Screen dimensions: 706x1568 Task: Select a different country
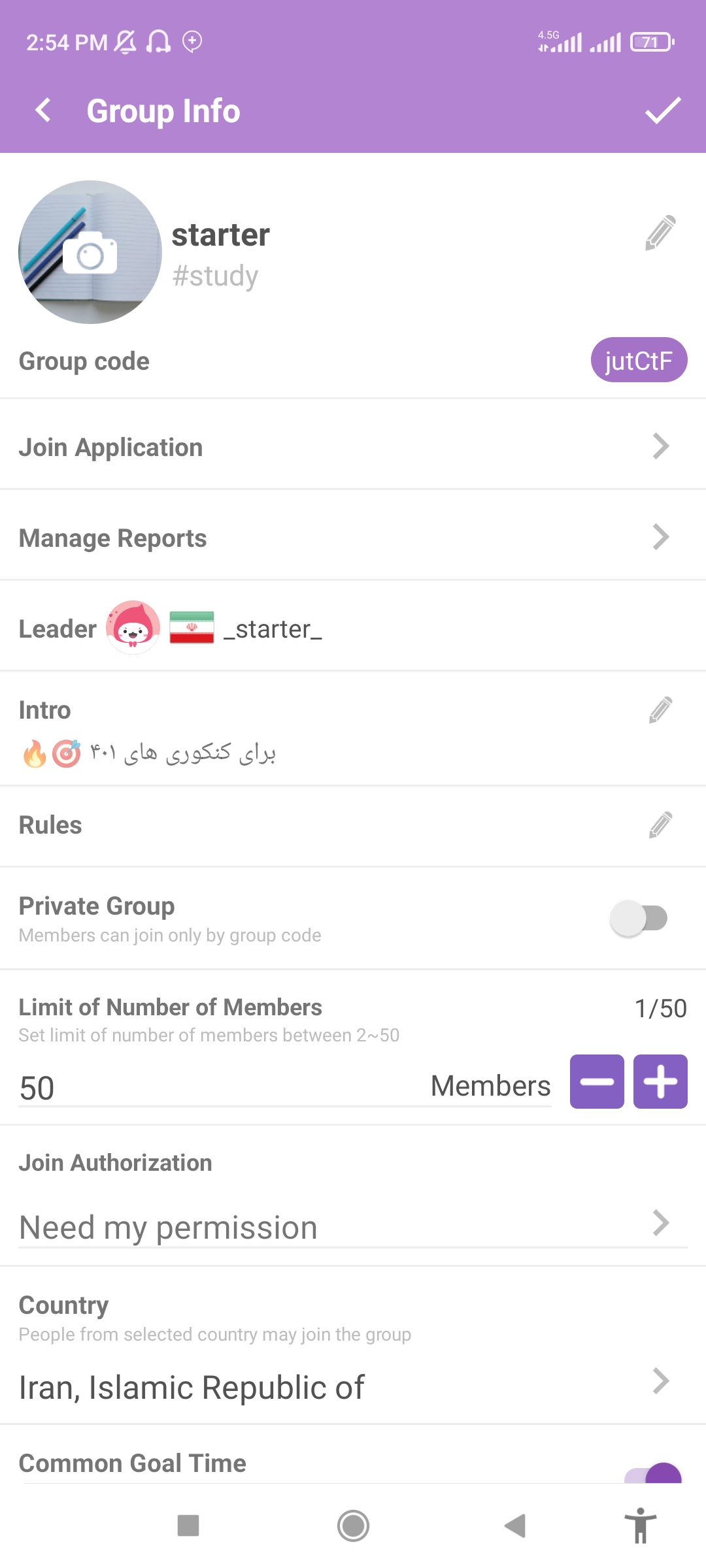click(x=353, y=1386)
